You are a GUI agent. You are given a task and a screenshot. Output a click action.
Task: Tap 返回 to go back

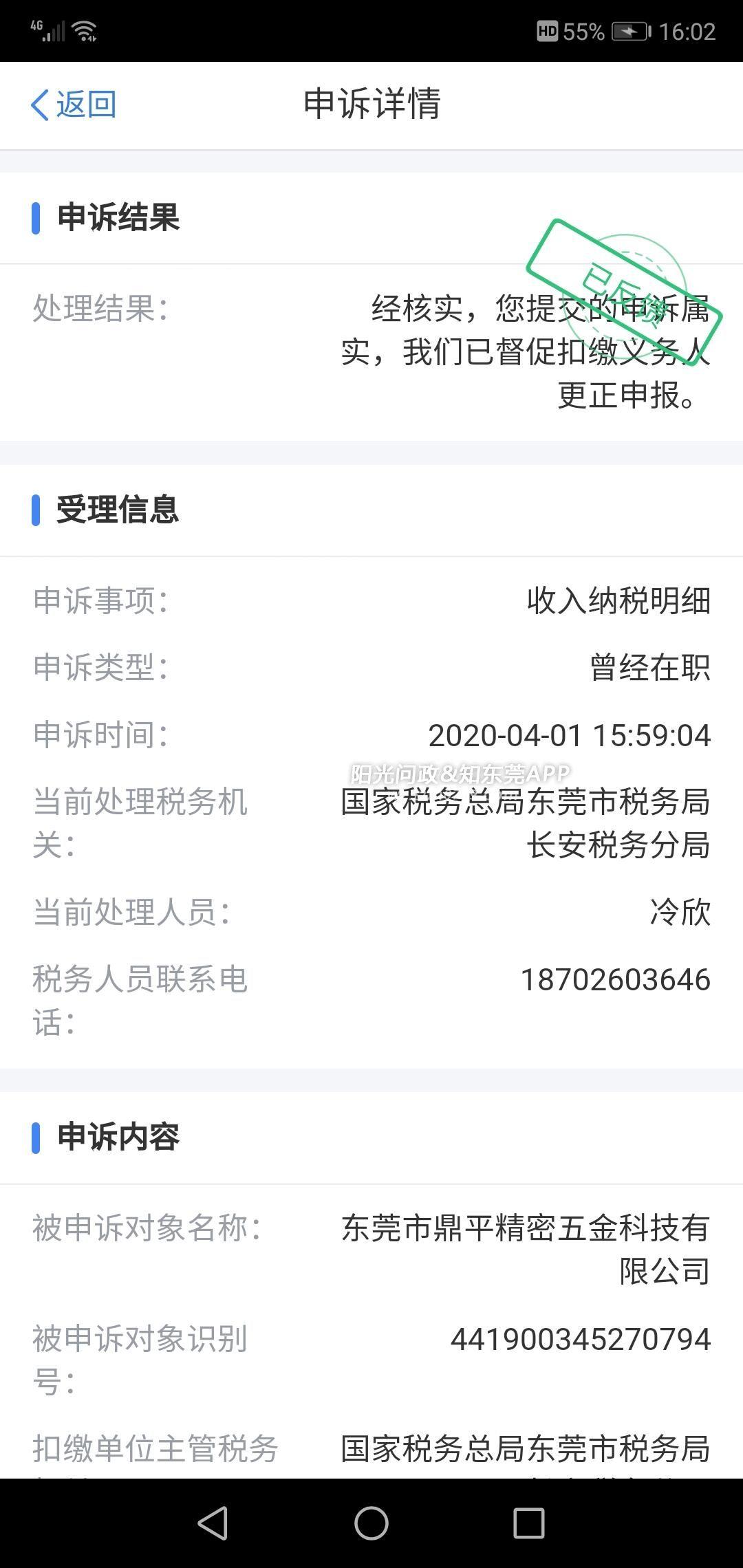click(x=74, y=105)
